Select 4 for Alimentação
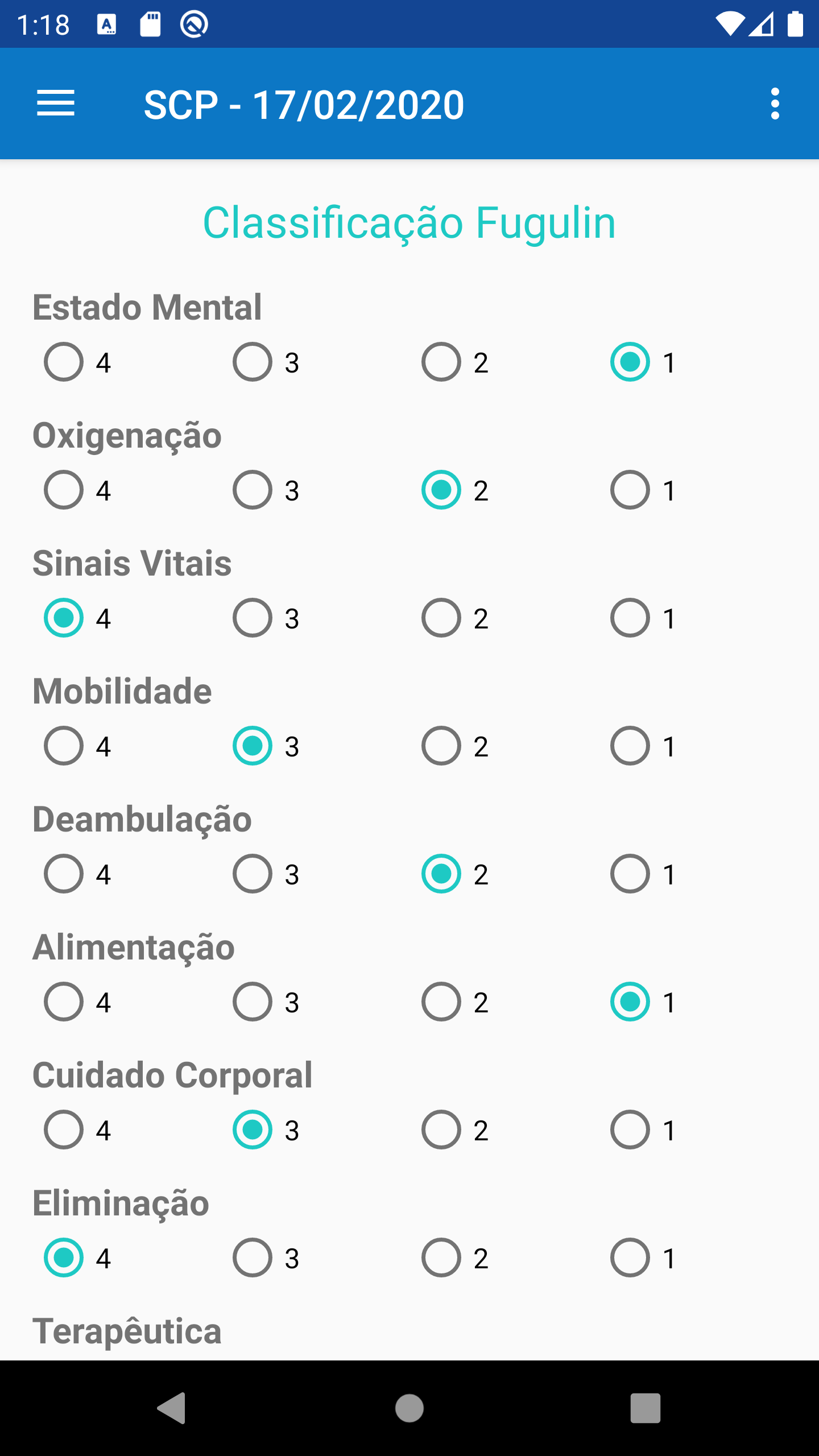 tap(64, 1002)
